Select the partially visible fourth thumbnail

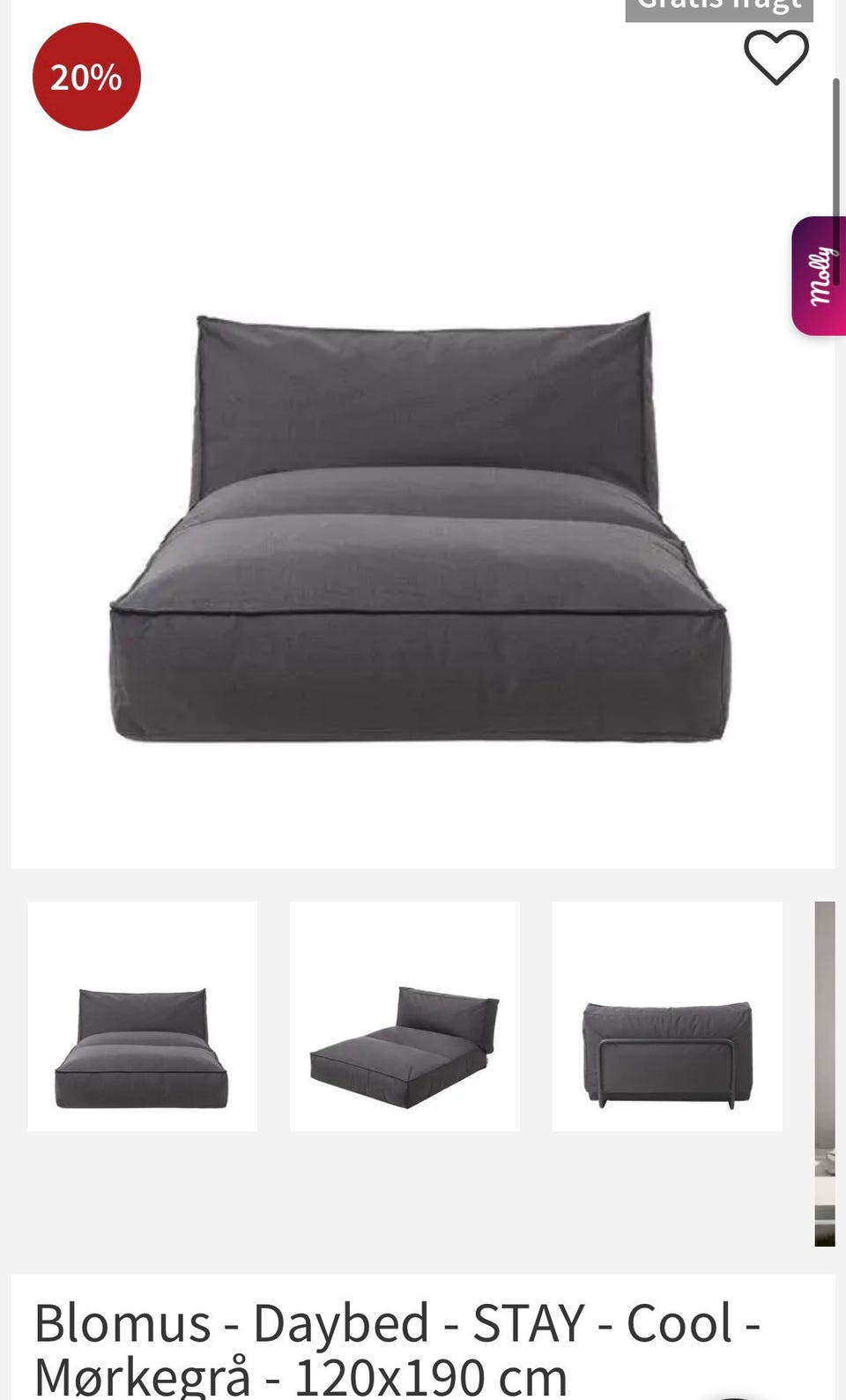pyautogui.click(x=825, y=1074)
